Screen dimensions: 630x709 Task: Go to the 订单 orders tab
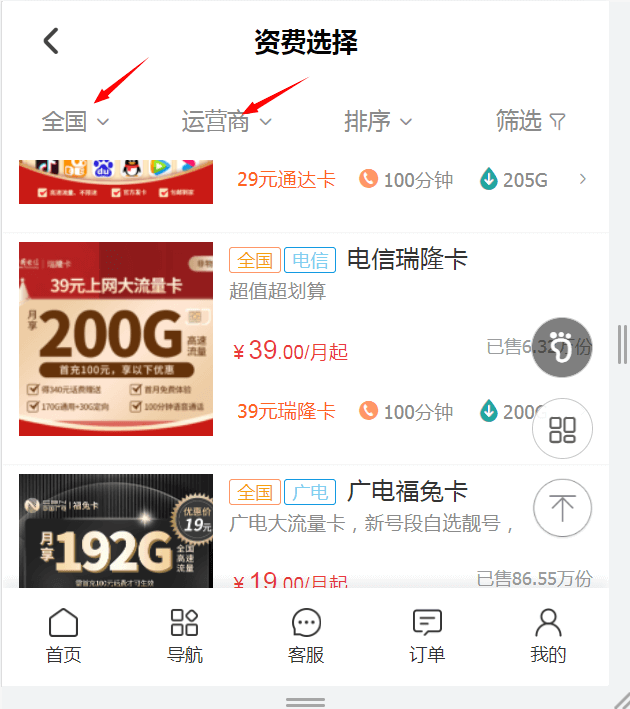pyautogui.click(x=427, y=636)
